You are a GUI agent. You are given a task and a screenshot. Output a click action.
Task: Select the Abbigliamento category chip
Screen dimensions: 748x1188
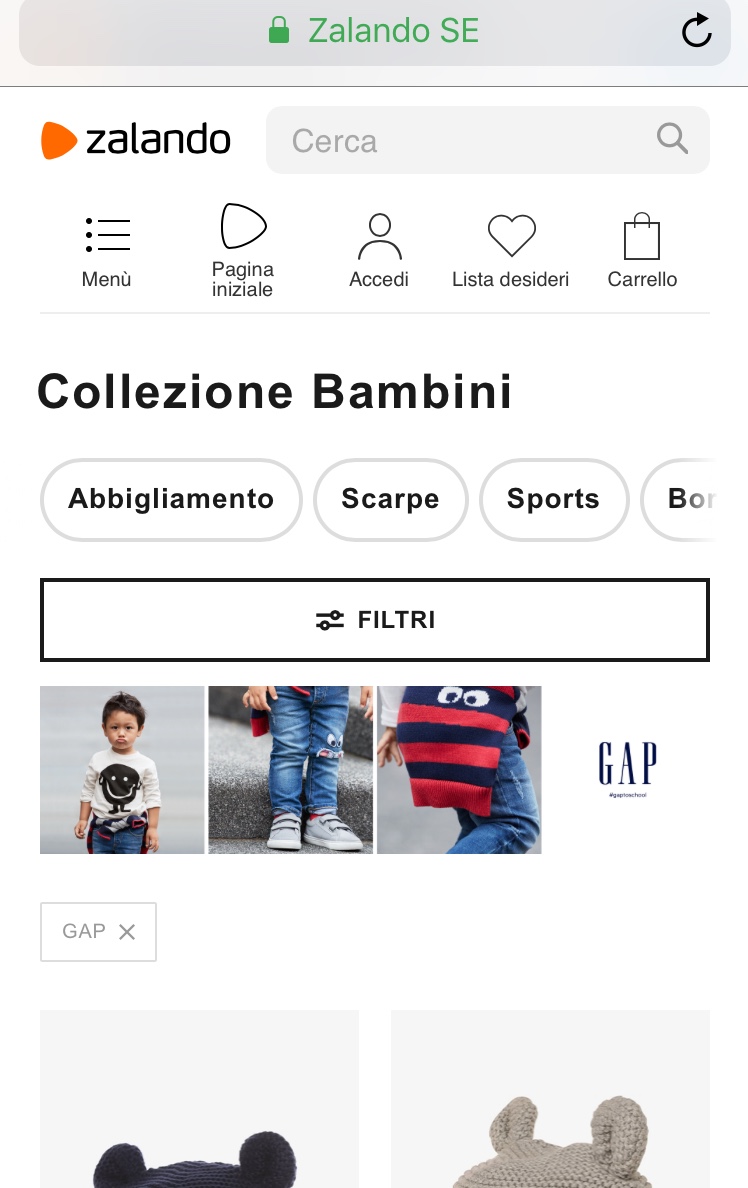(x=171, y=499)
